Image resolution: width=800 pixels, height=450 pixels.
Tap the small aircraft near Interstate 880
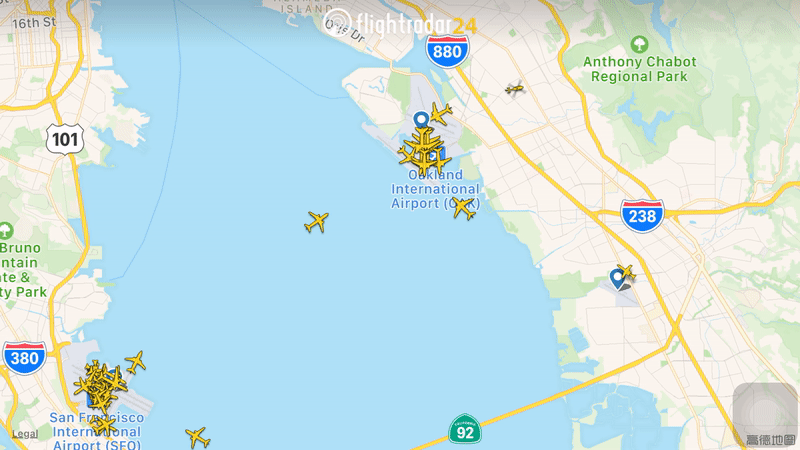click(x=515, y=89)
